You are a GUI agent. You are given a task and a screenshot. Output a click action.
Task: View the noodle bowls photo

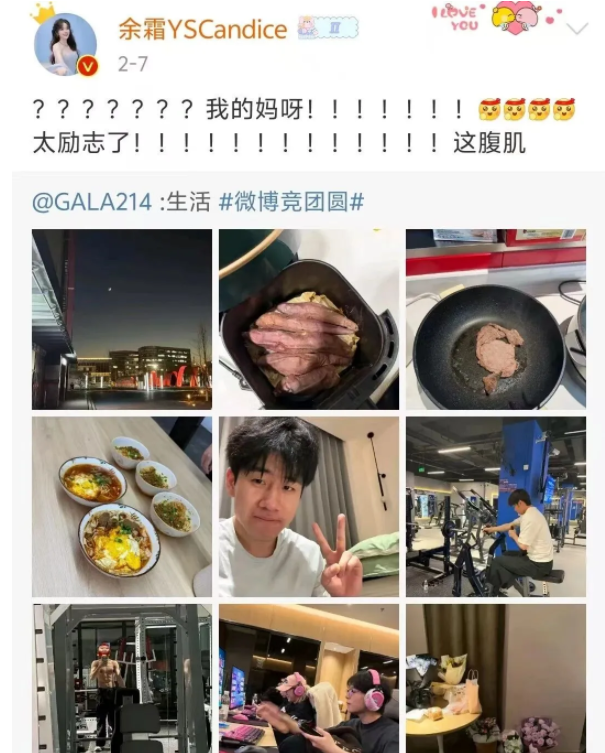(x=122, y=507)
